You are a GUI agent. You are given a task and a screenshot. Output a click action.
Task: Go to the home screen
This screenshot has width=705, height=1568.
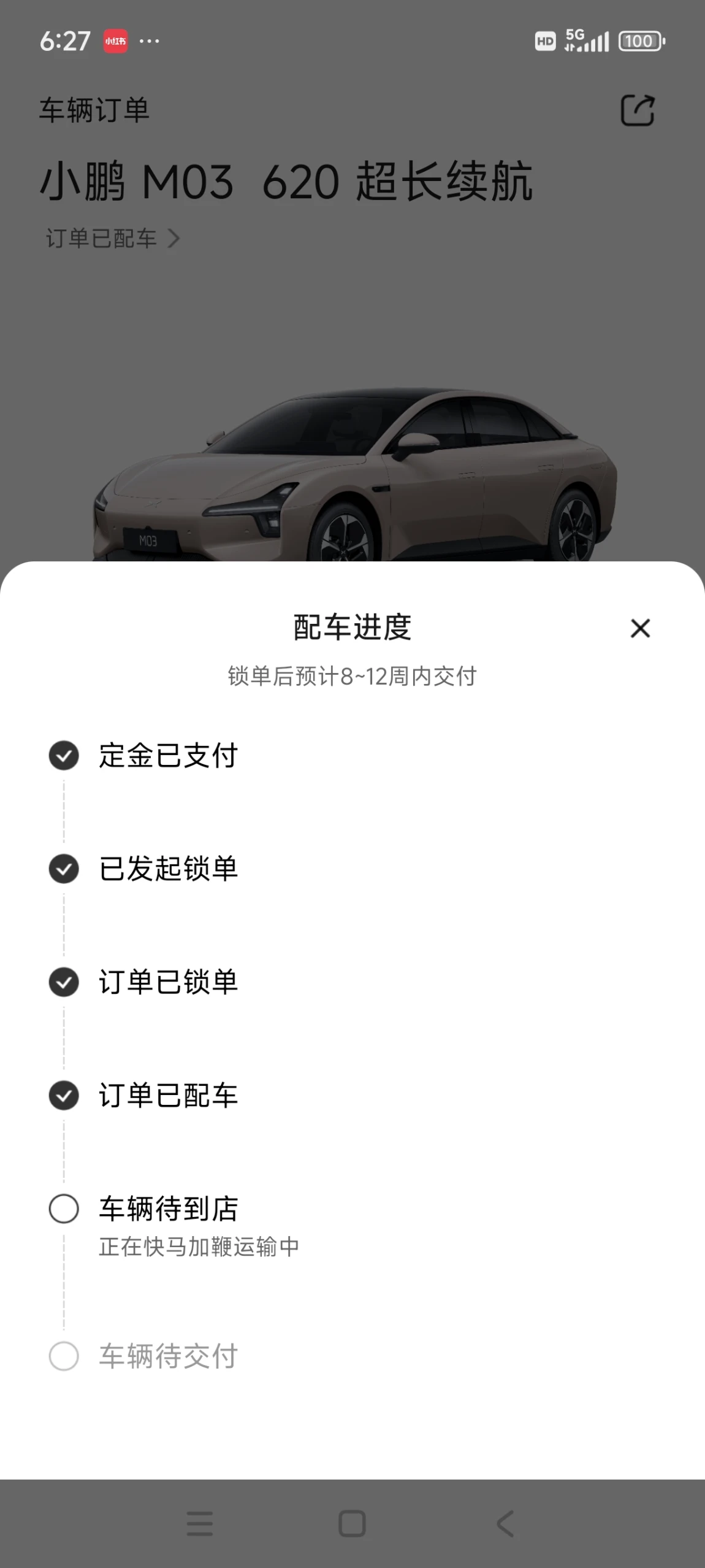pos(352,1523)
